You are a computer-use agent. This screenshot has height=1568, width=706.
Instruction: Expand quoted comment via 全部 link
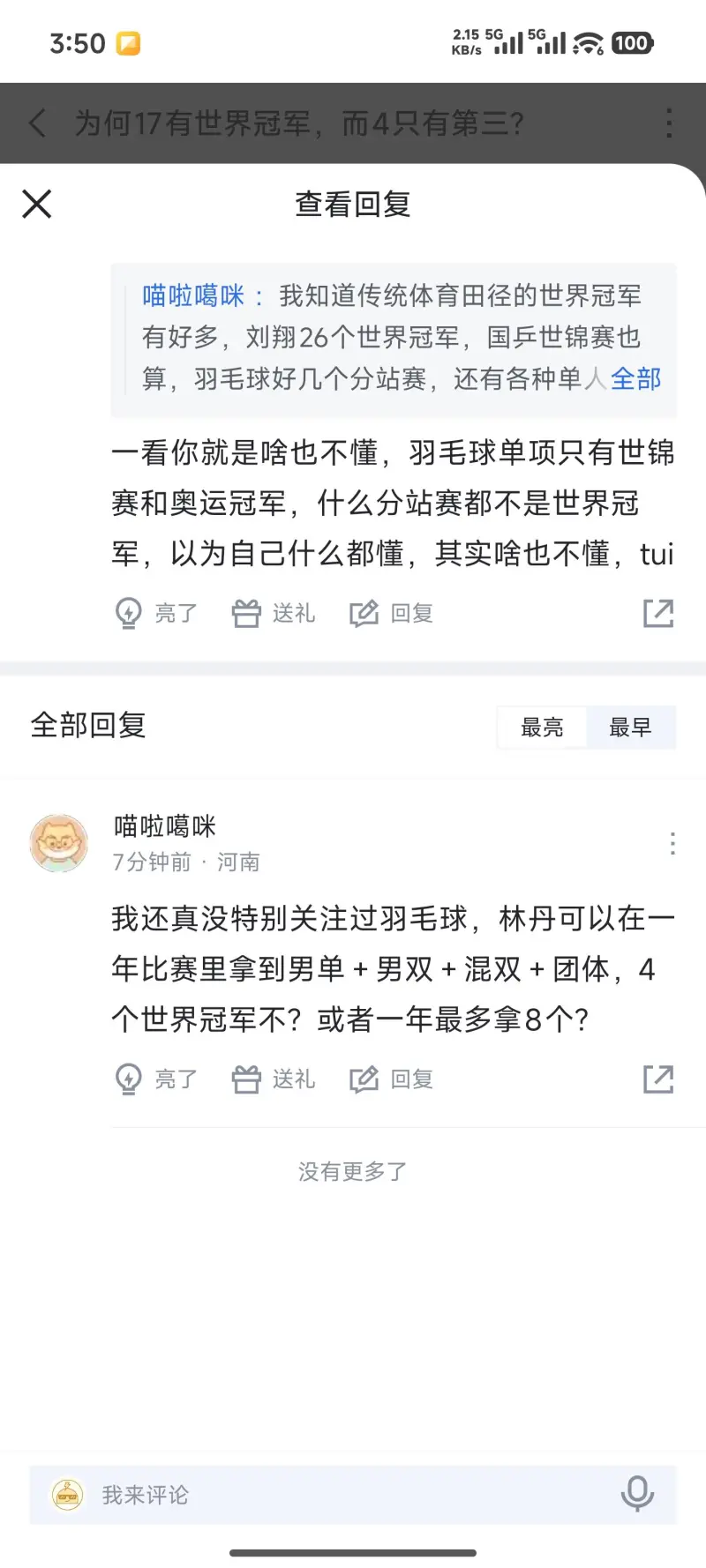click(x=635, y=379)
